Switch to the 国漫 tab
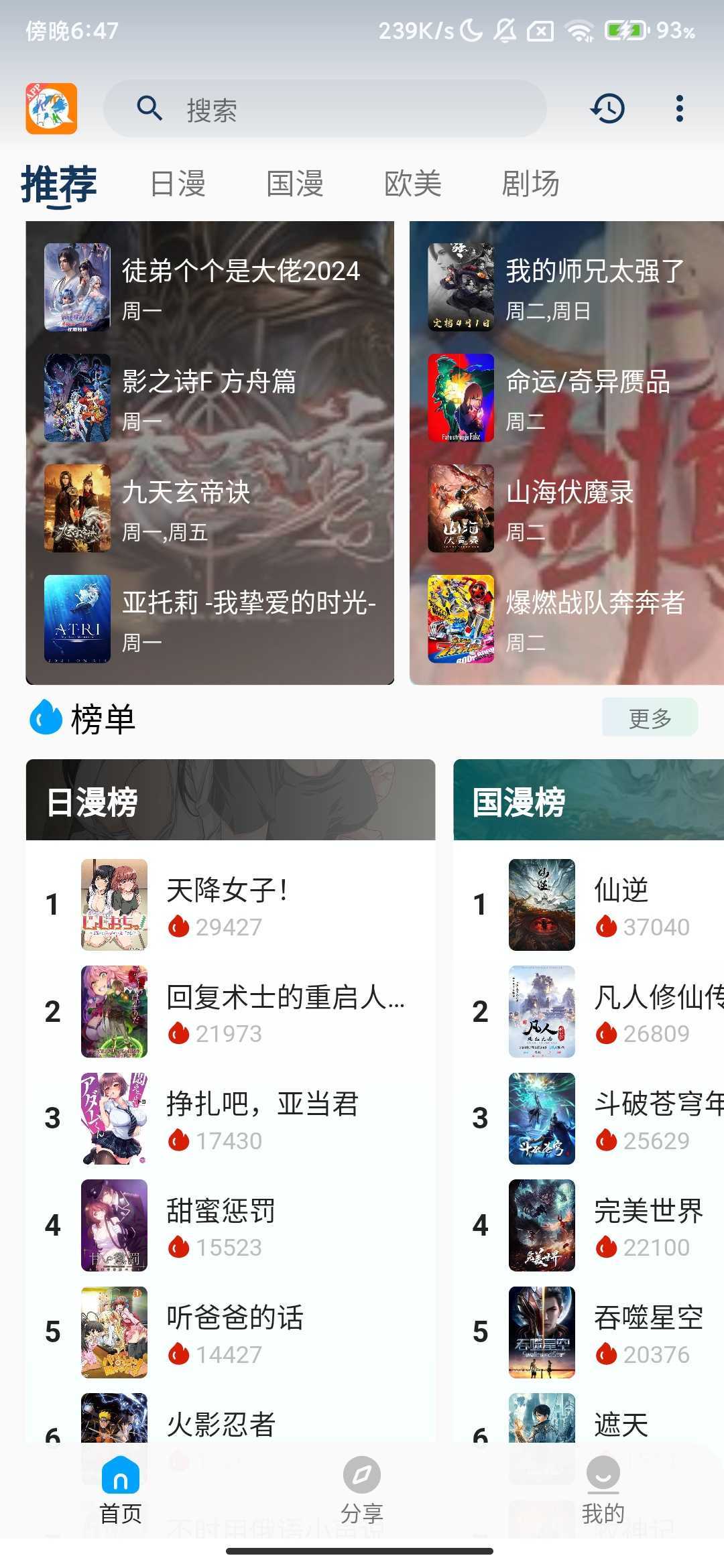 tap(295, 184)
